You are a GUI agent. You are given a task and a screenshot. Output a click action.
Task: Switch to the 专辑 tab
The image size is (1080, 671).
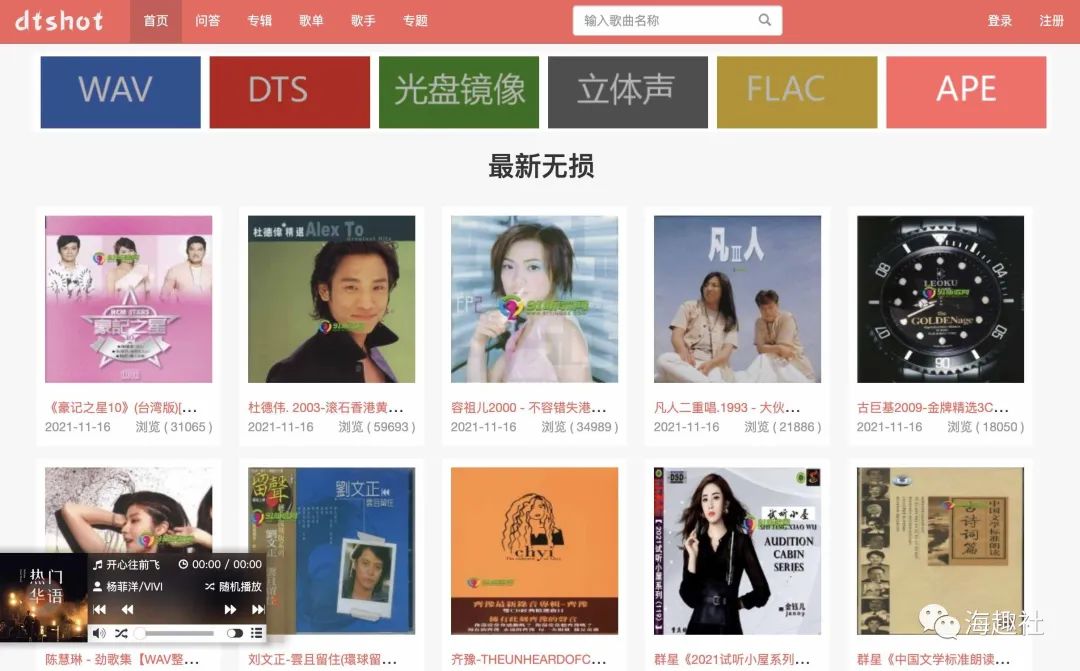pos(260,21)
